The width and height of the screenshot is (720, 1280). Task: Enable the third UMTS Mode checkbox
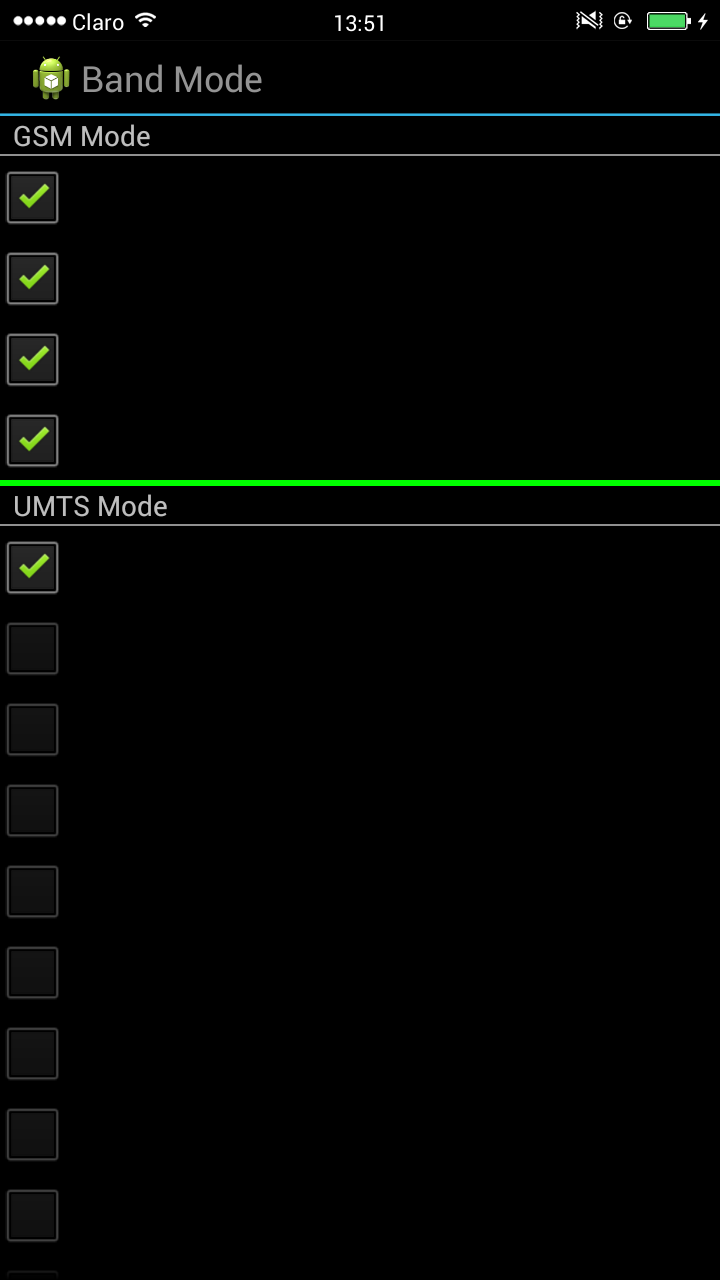pyautogui.click(x=33, y=729)
